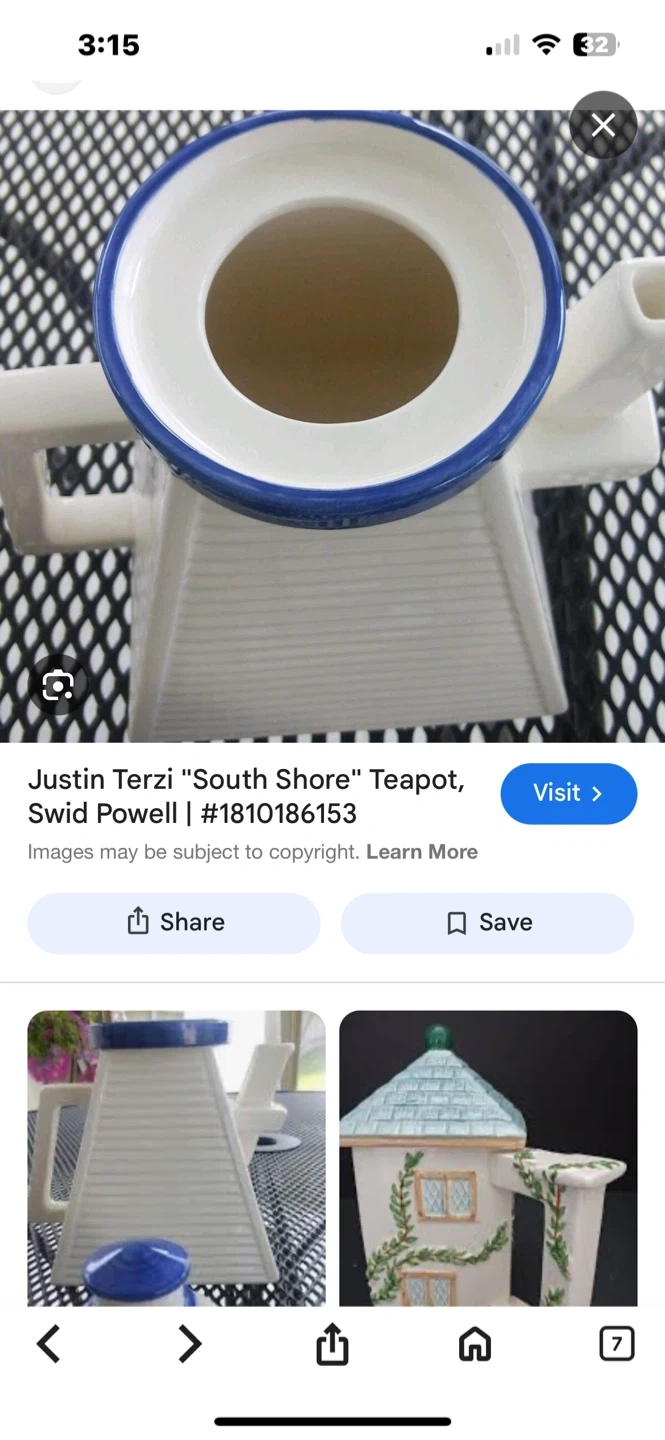Save this image to collection

pyautogui.click(x=488, y=922)
